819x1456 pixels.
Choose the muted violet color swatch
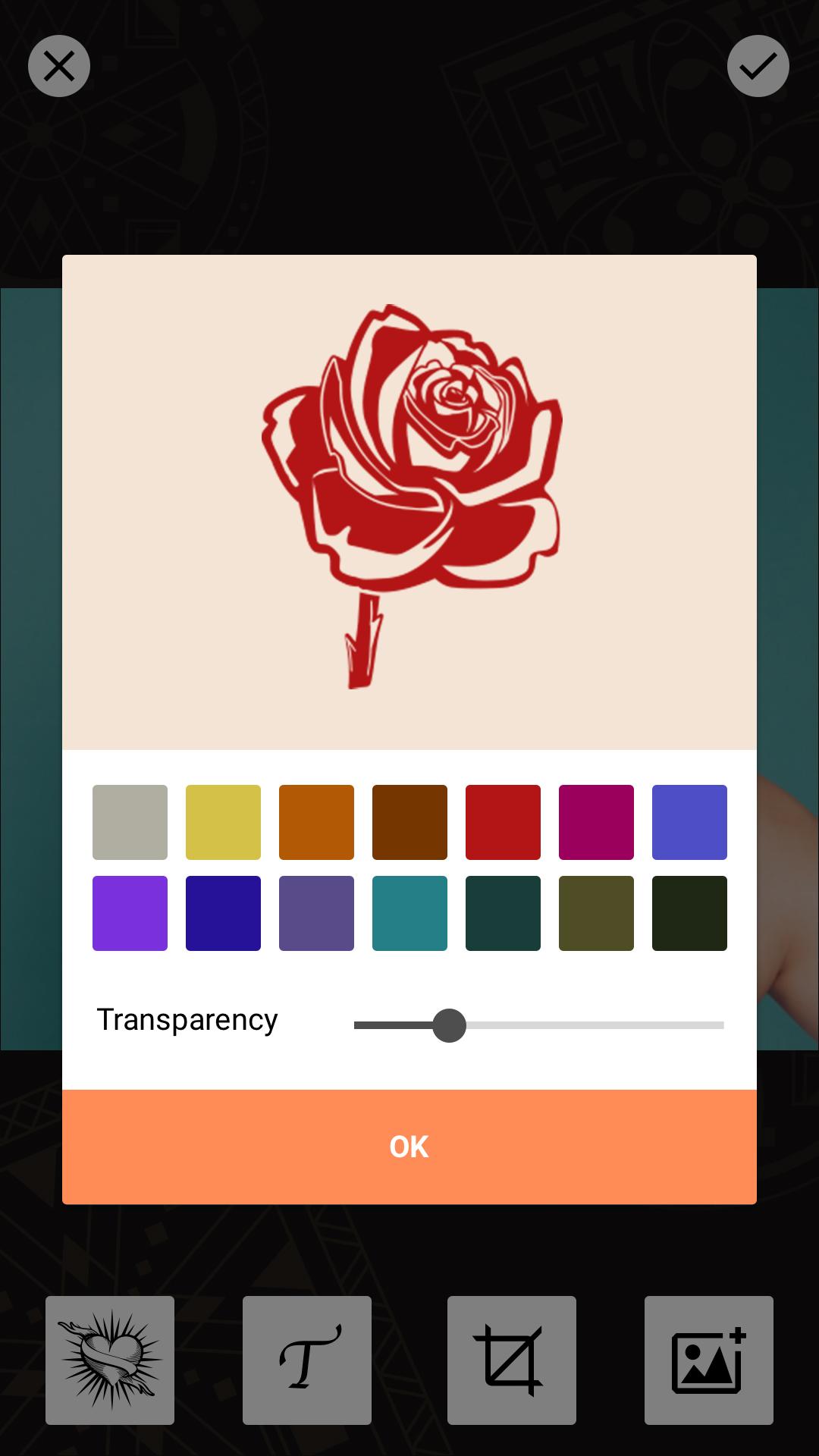[316, 913]
